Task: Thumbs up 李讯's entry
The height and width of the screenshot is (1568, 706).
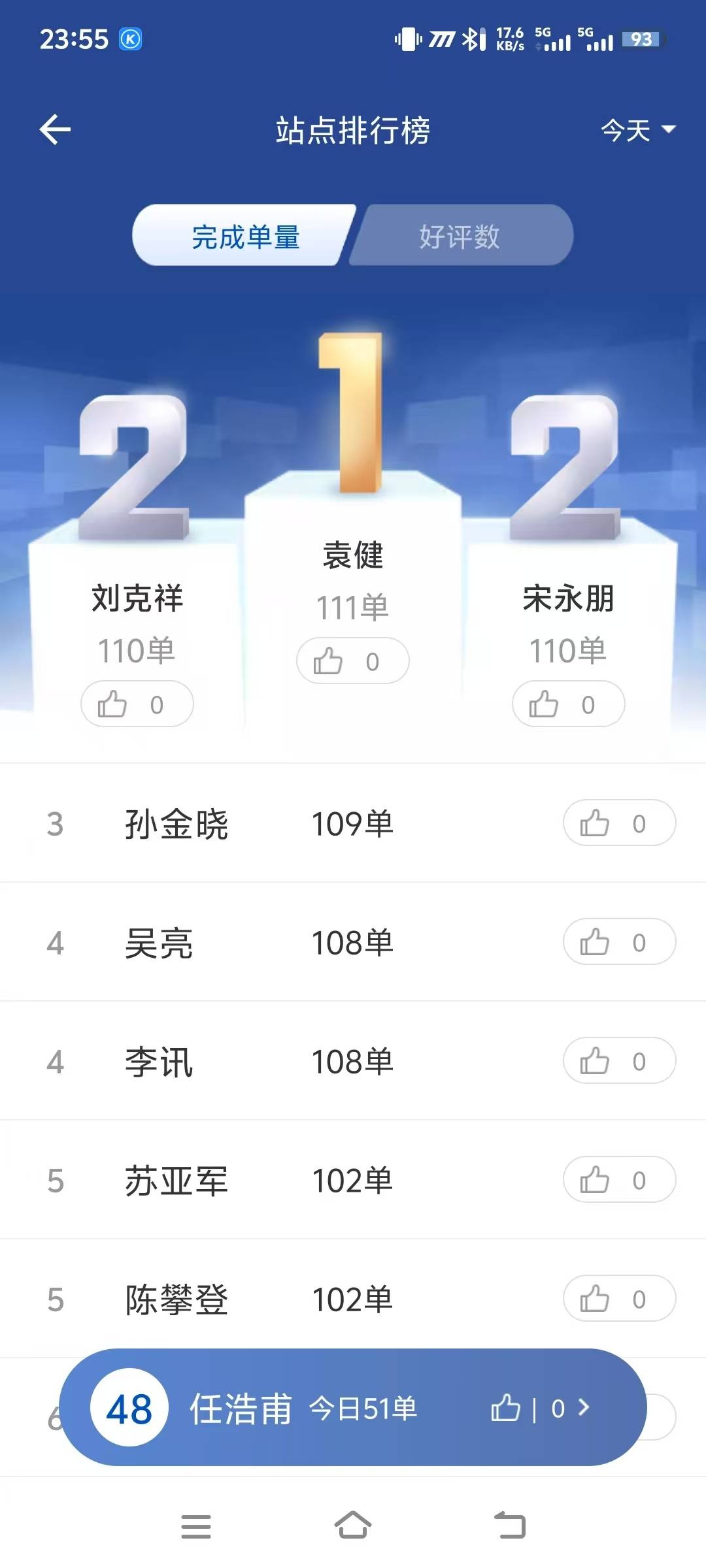Action: click(x=618, y=1061)
